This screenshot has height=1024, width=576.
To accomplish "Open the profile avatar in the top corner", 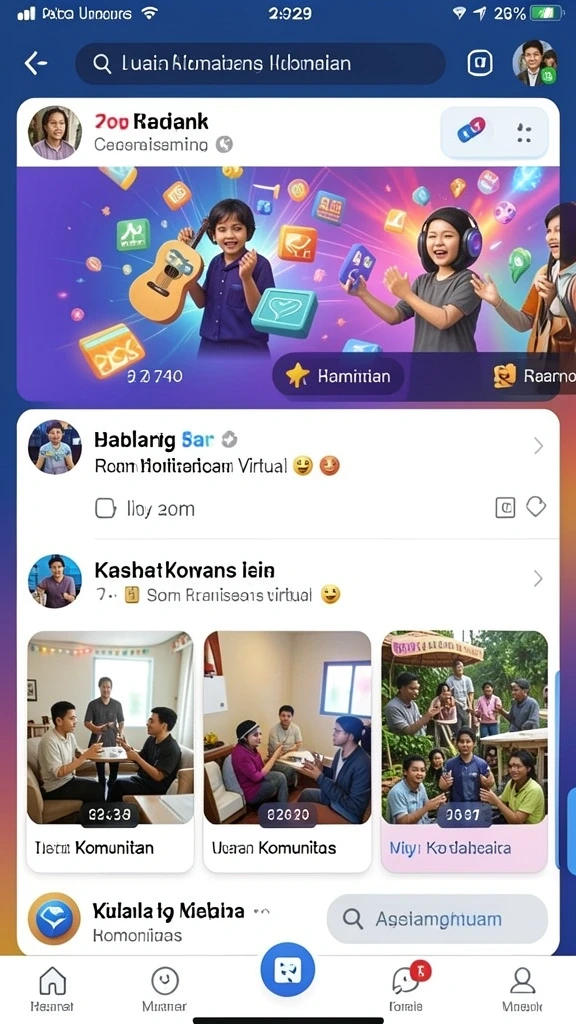I will (x=535, y=63).
